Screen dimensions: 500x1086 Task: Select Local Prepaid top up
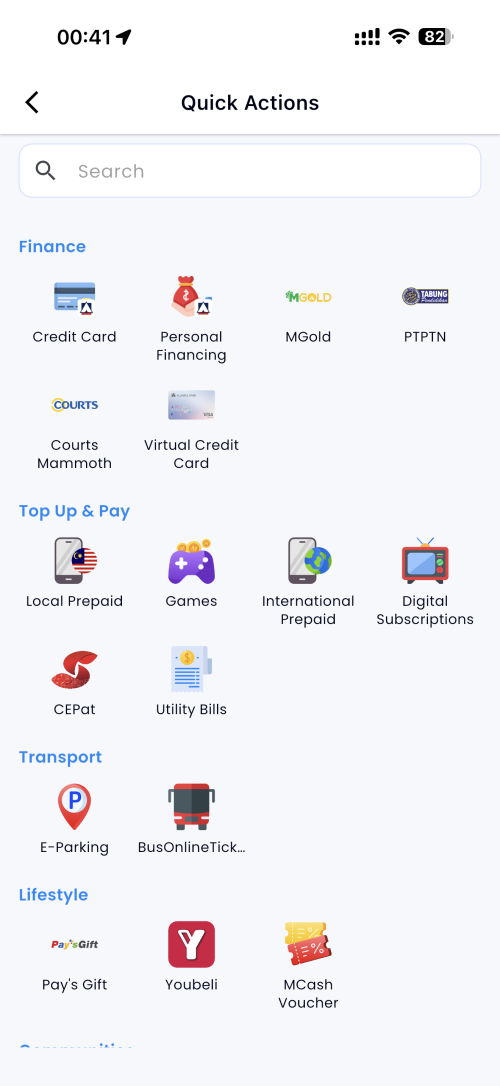click(x=75, y=573)
